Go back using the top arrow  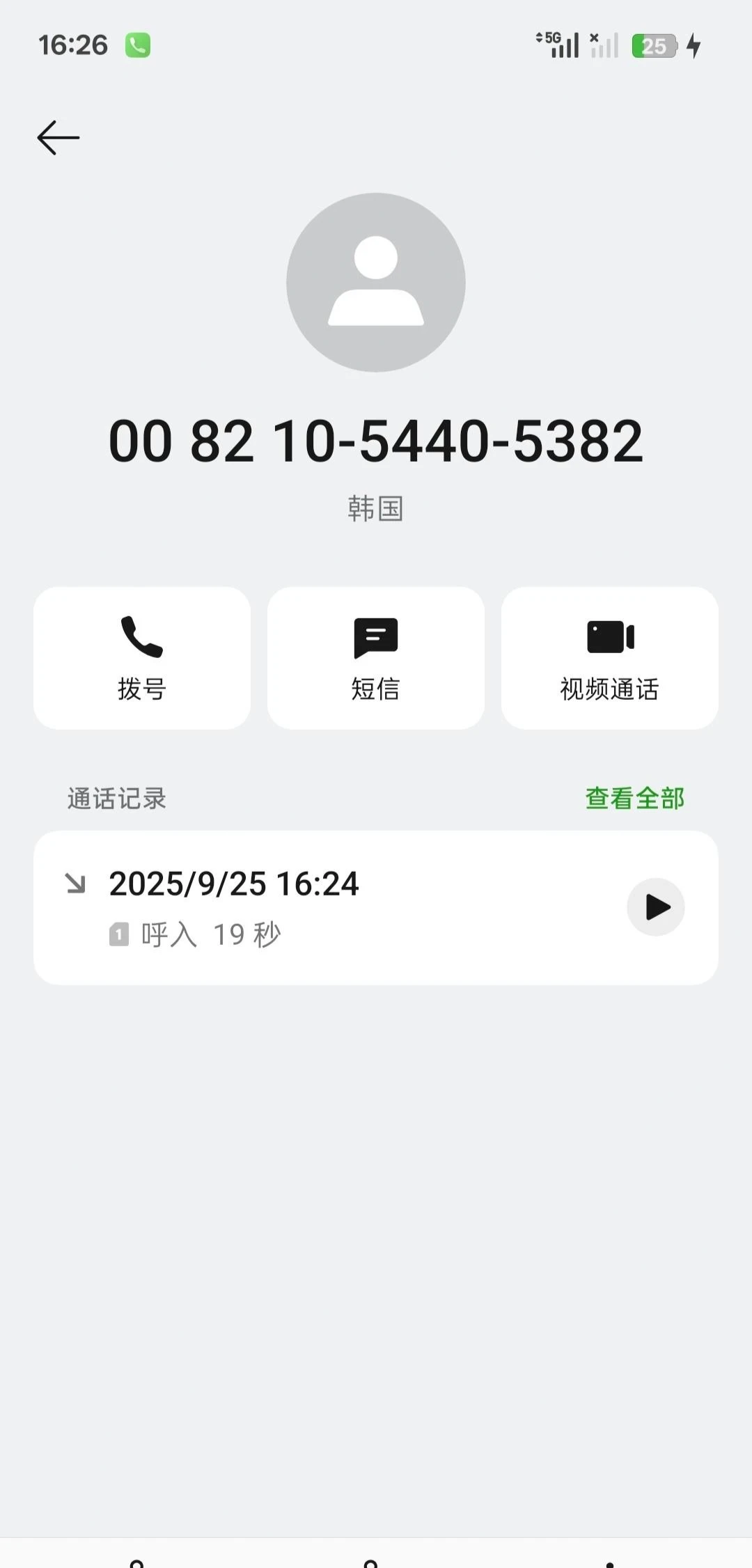click(58, 137)
